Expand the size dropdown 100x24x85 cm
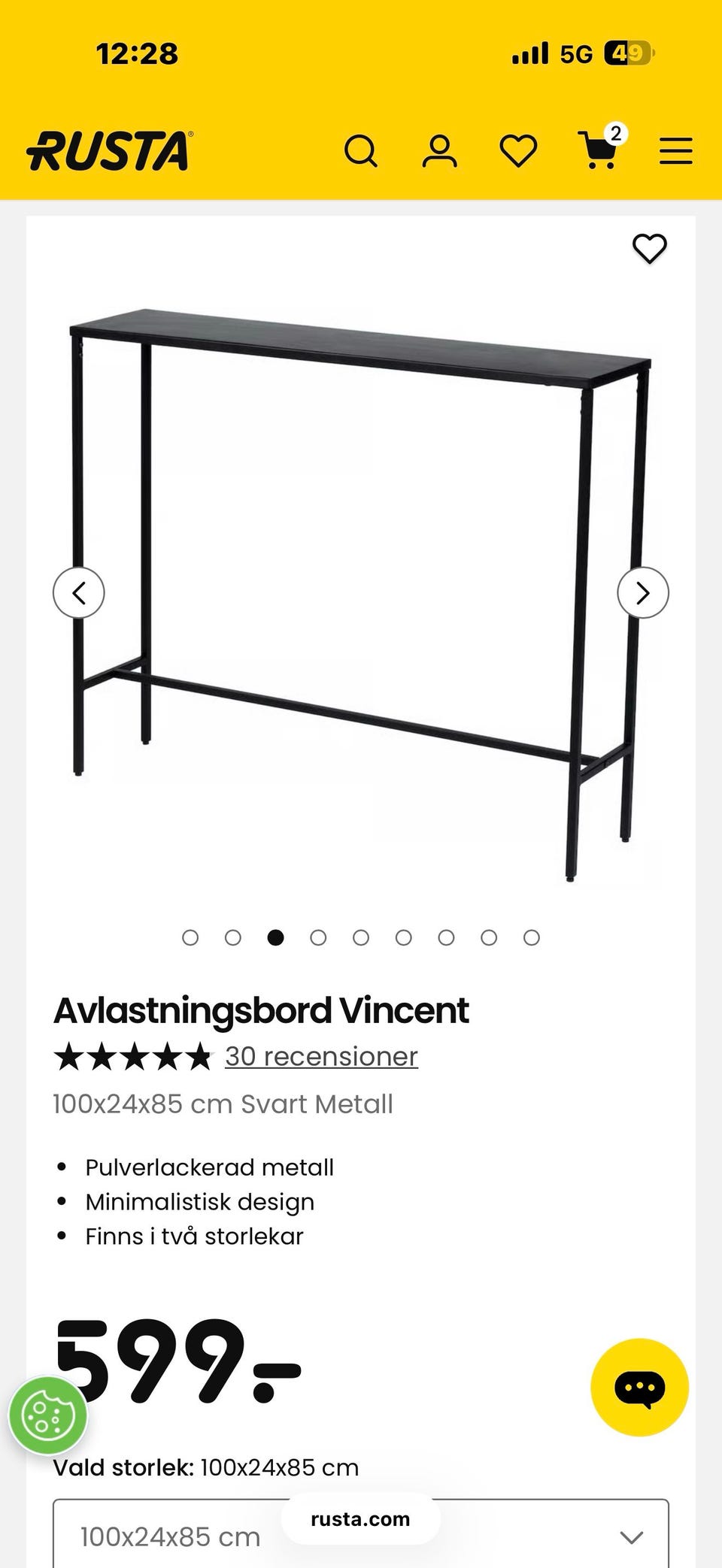722x1568 pixels. coord(361,1533)
